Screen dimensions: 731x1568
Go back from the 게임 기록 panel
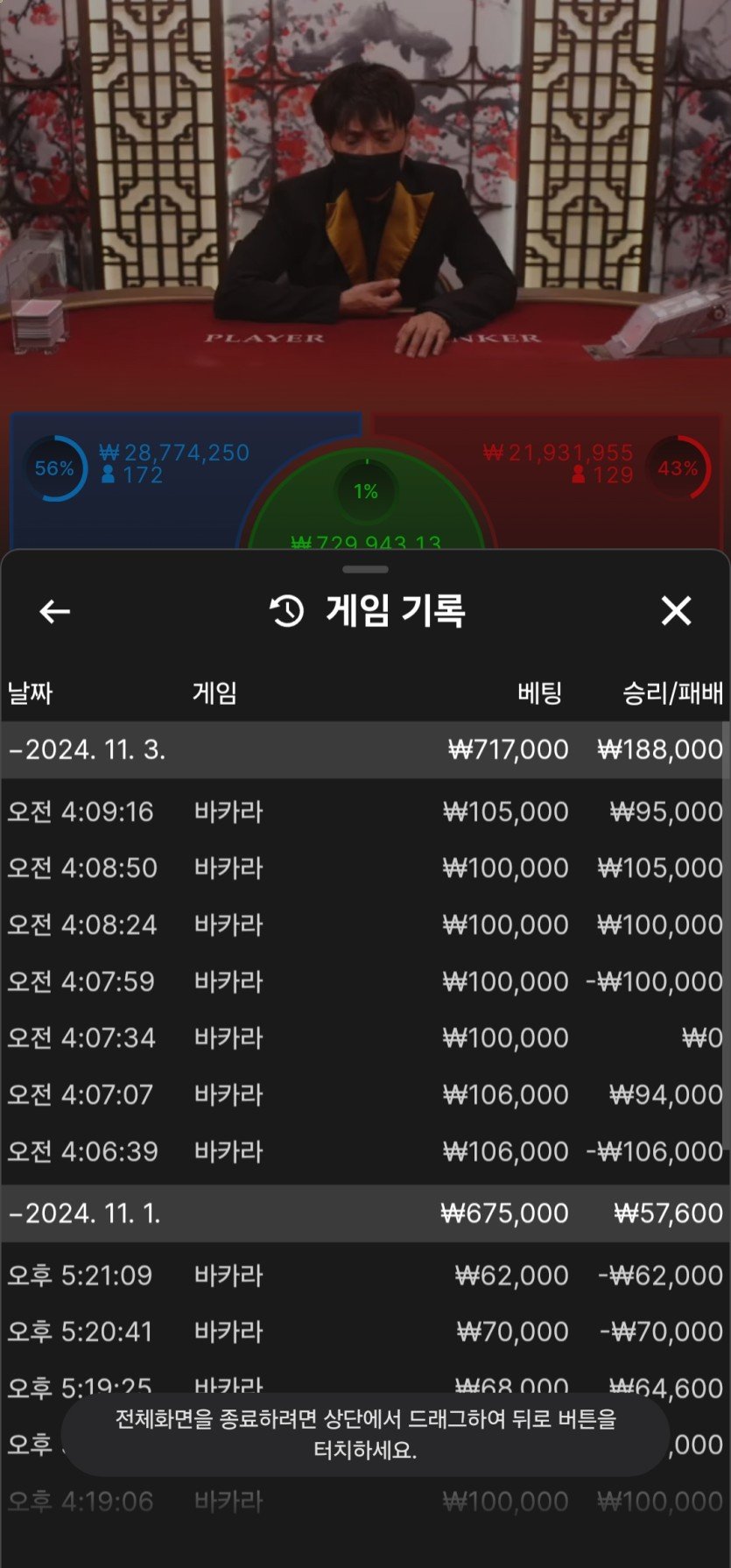(x=54, y=611)
